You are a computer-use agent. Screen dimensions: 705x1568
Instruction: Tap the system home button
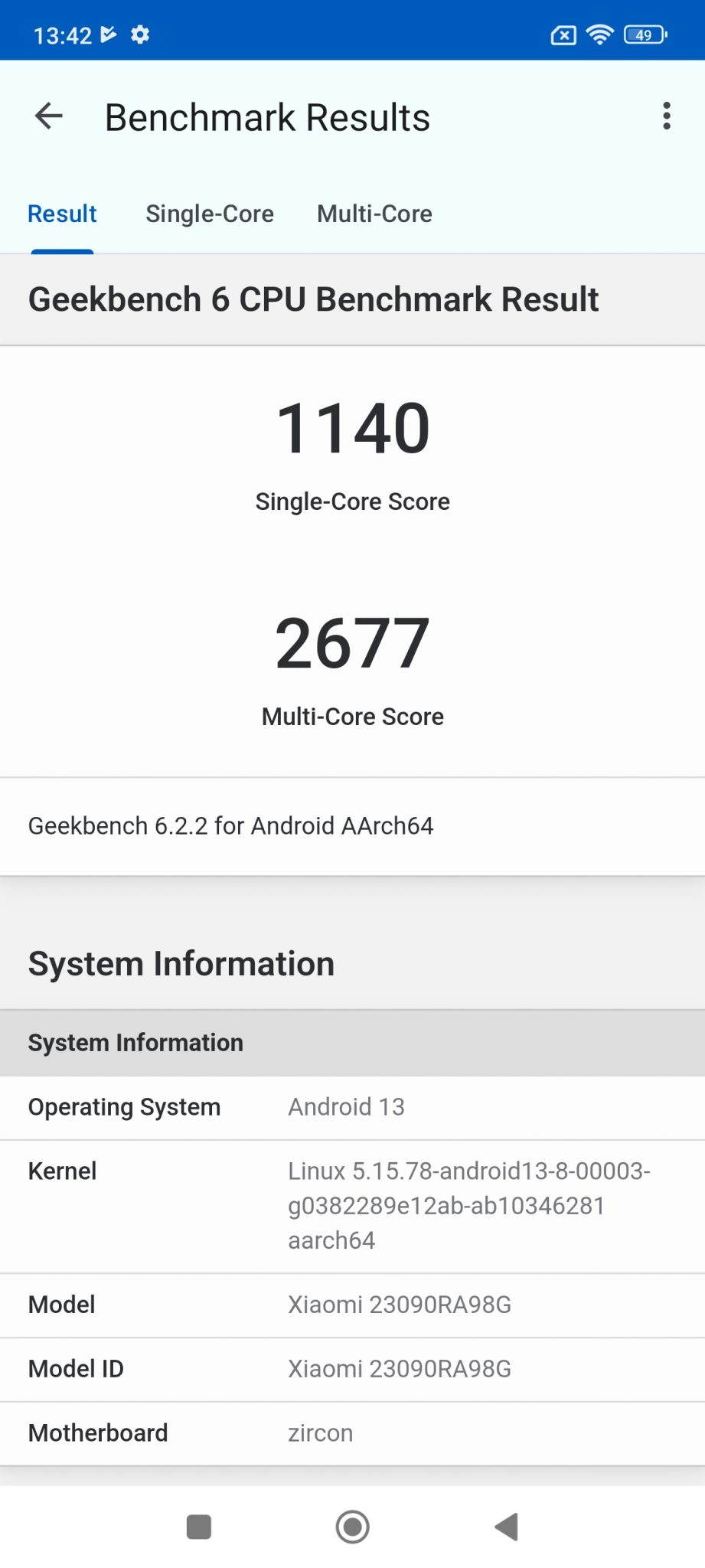click(352, 1527)
